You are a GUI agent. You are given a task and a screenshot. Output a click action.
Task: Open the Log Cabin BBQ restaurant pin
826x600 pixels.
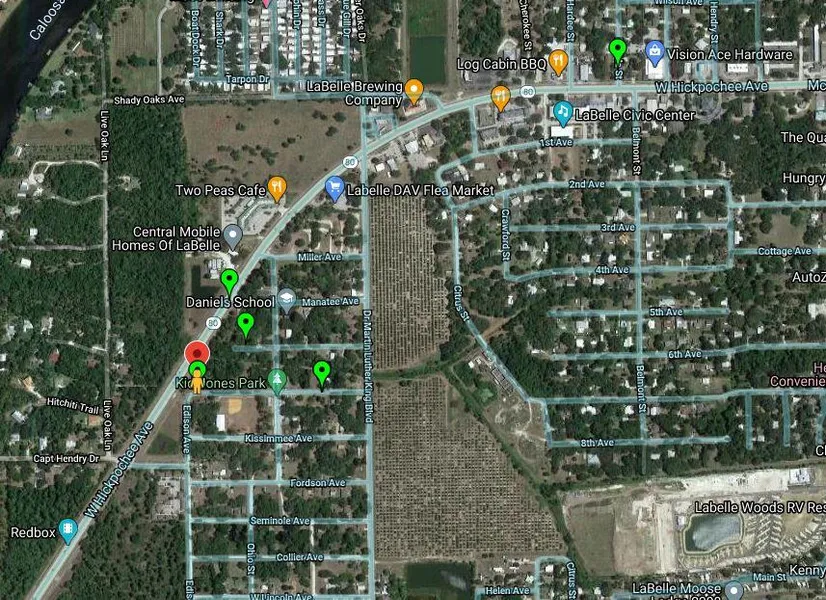(559, 63)
